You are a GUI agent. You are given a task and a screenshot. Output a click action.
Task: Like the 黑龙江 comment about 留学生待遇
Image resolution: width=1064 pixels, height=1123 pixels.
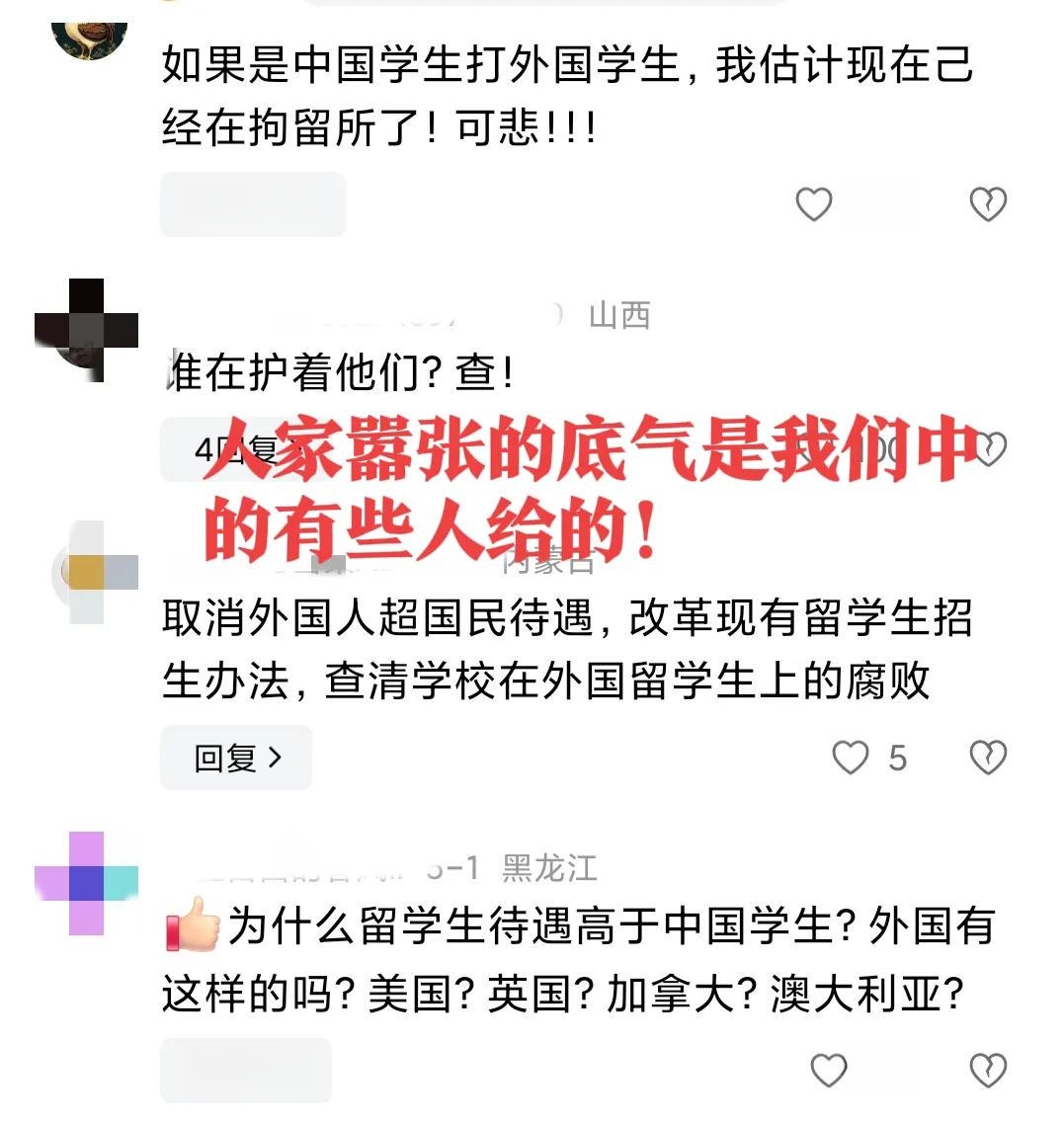[x=828, y=1070]
